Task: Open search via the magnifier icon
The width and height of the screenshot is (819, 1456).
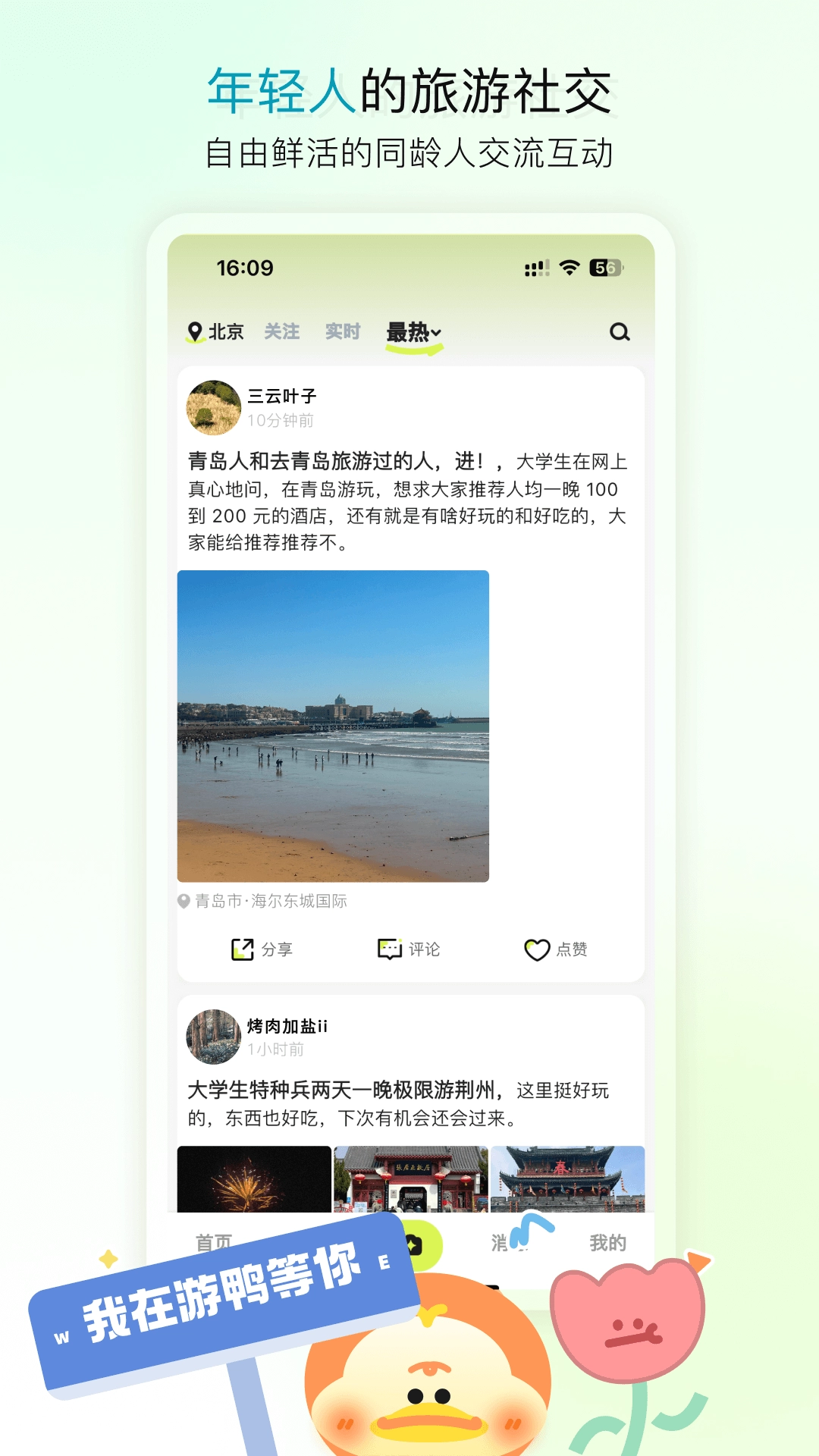Action: pyautogui.click(x=621, y=332)
